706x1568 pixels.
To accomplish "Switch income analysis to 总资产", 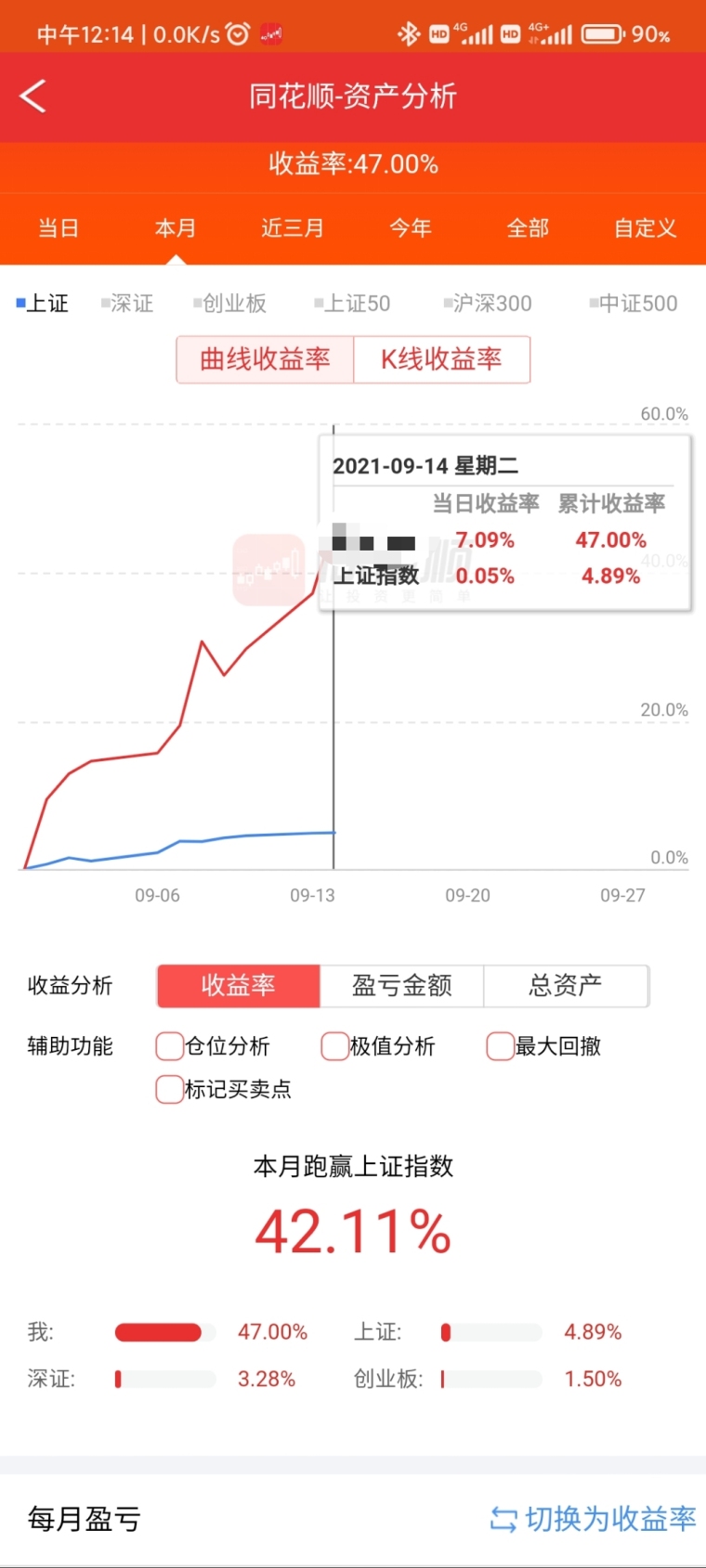I will pos(566,985).
